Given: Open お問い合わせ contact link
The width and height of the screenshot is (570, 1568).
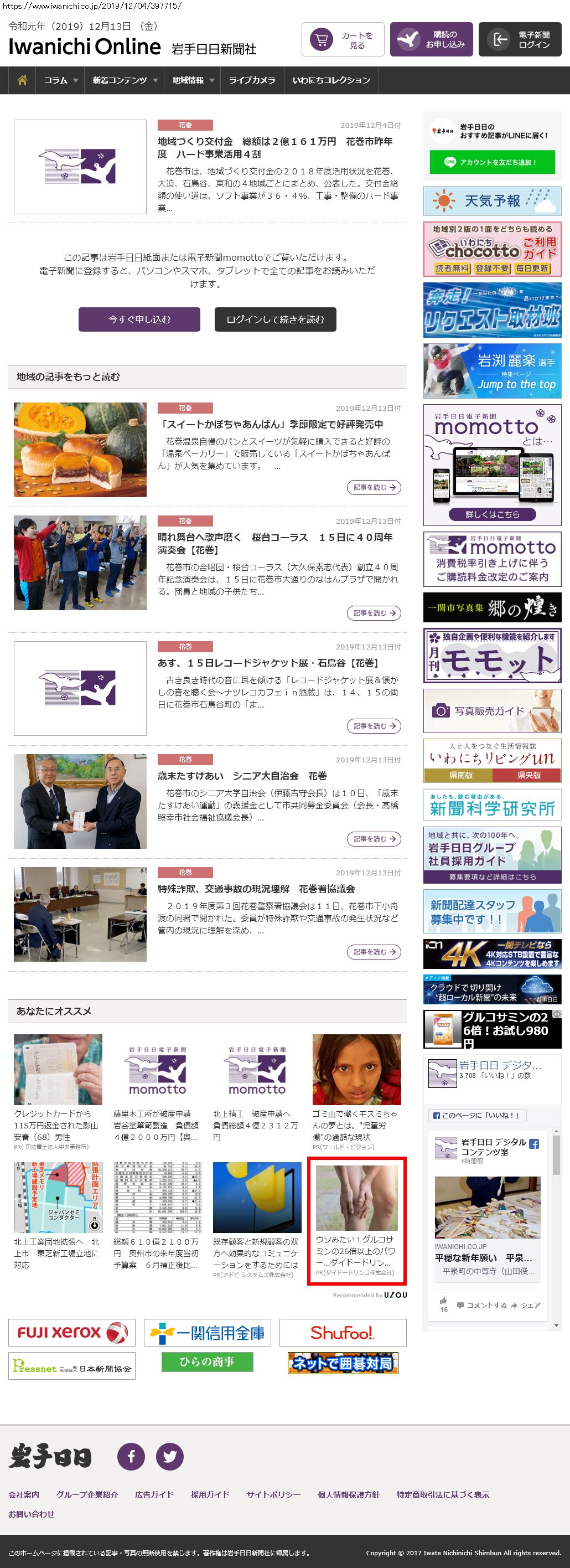Looking at the screenshot, I should coord(31,1514).
